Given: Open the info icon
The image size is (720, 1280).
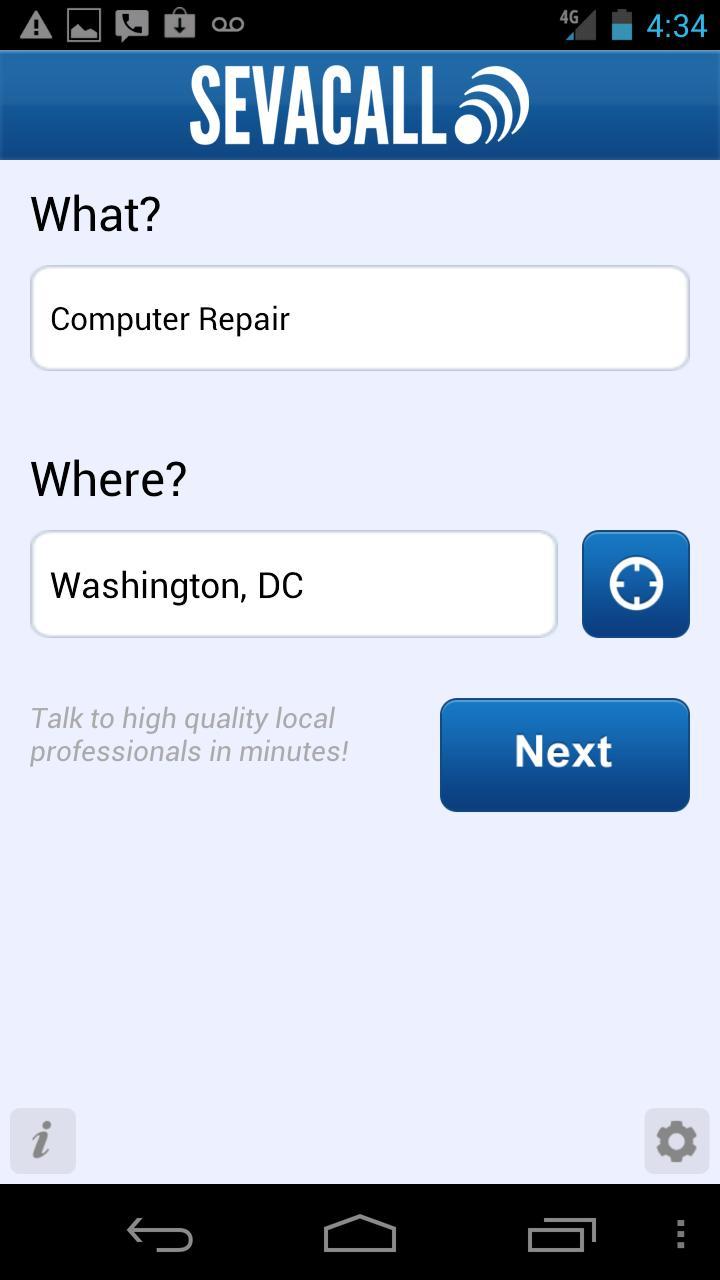Looking at the screenshot, I should pyautogui.click(x=43, y=1140).
